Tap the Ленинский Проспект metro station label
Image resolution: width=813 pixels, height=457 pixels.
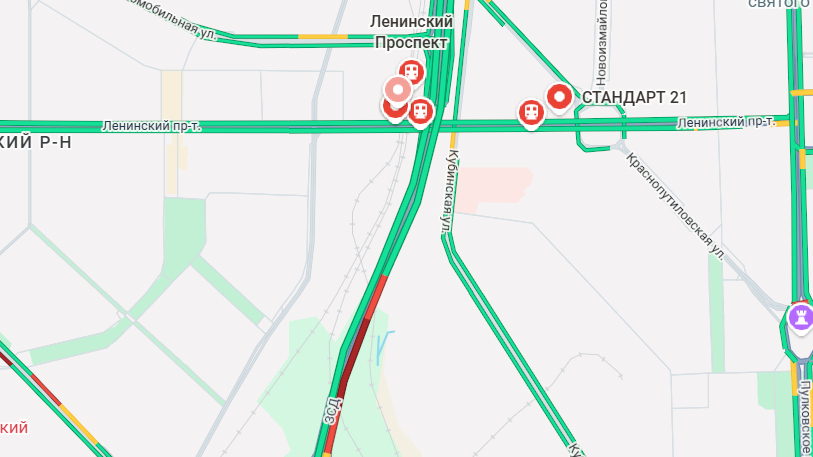click(x=411, y=31)
